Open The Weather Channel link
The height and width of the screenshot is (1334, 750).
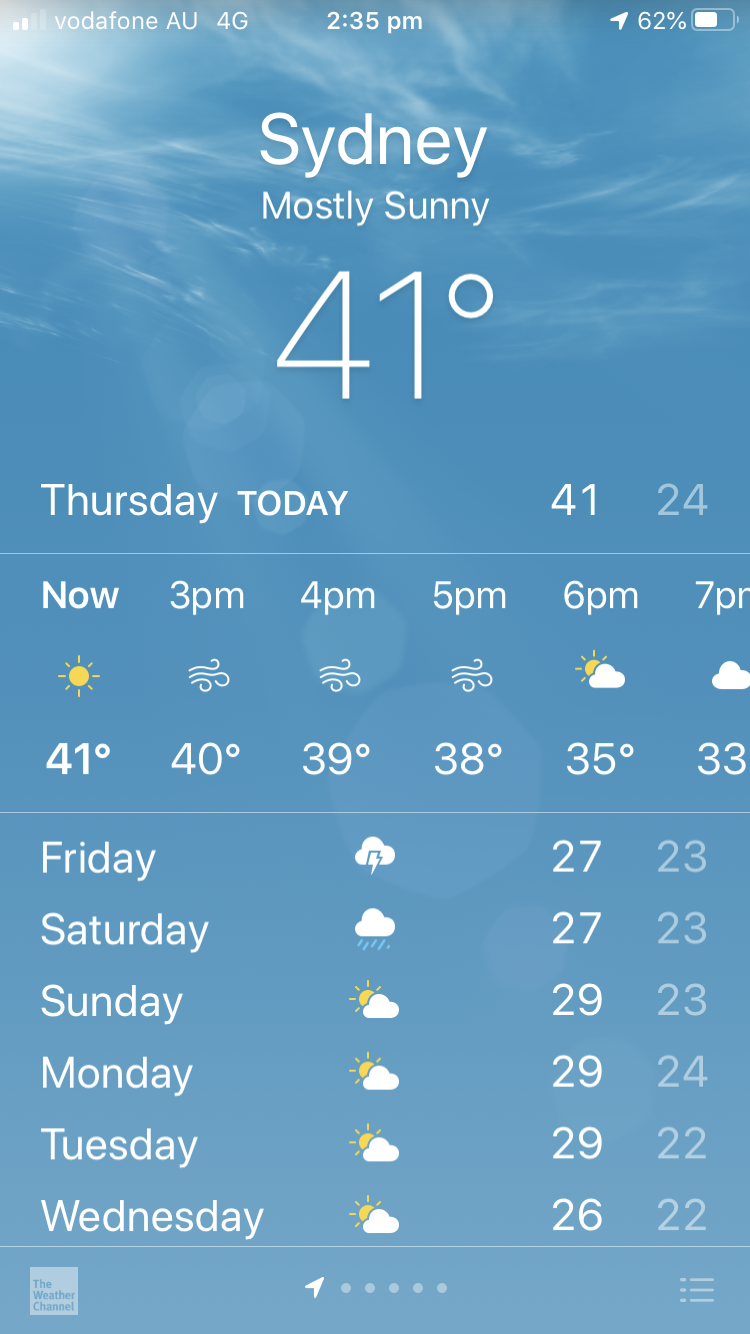coord(54,1290)
